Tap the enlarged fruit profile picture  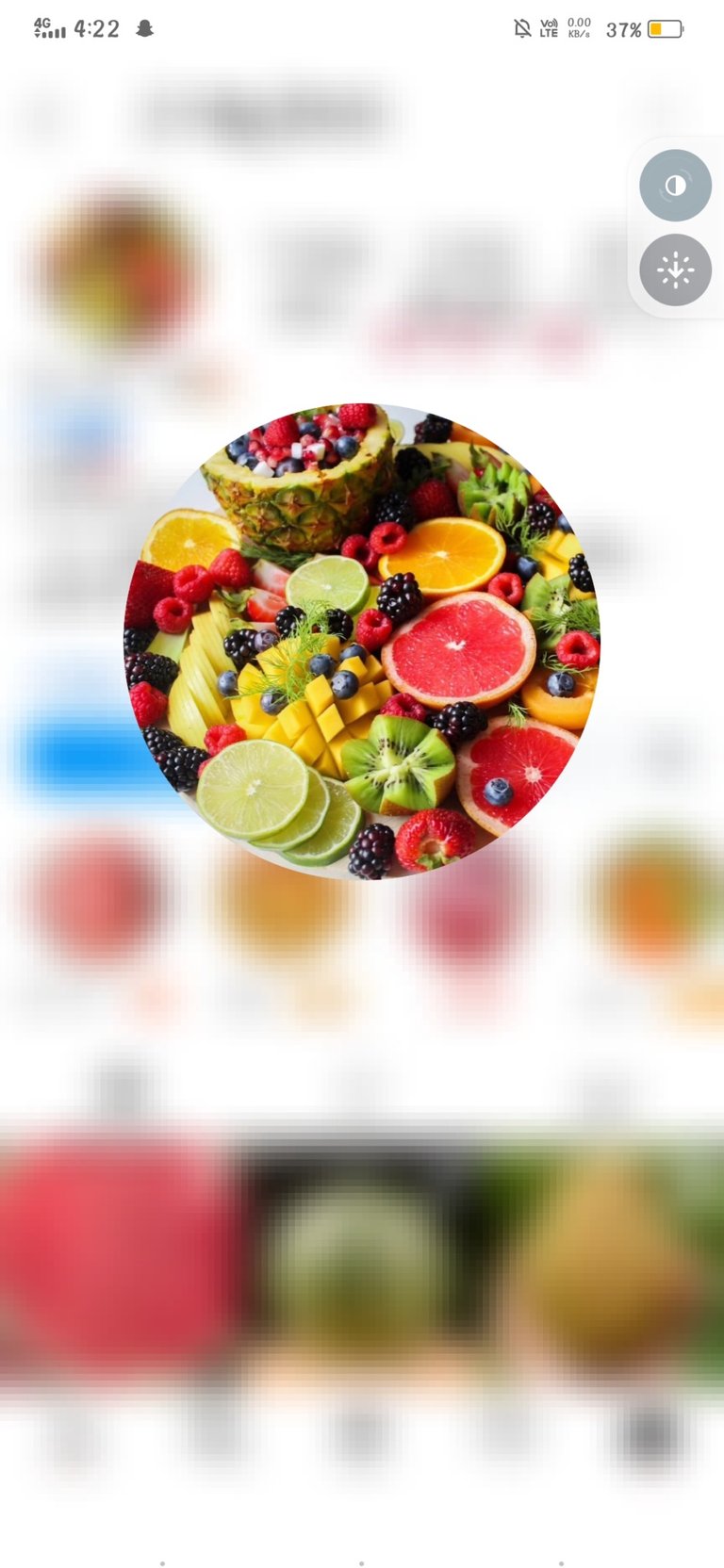click(x=362, y=641)
